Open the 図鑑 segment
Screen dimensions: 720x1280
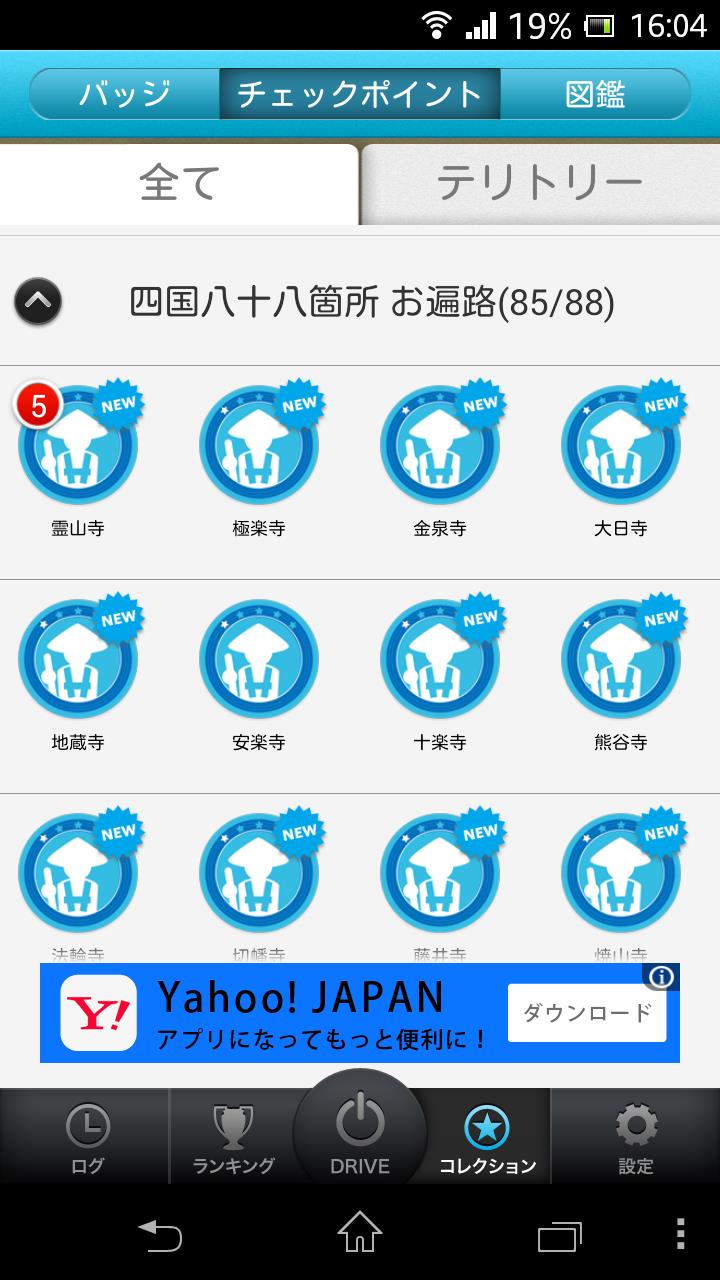pyautogui.click(x=595, y=94)
